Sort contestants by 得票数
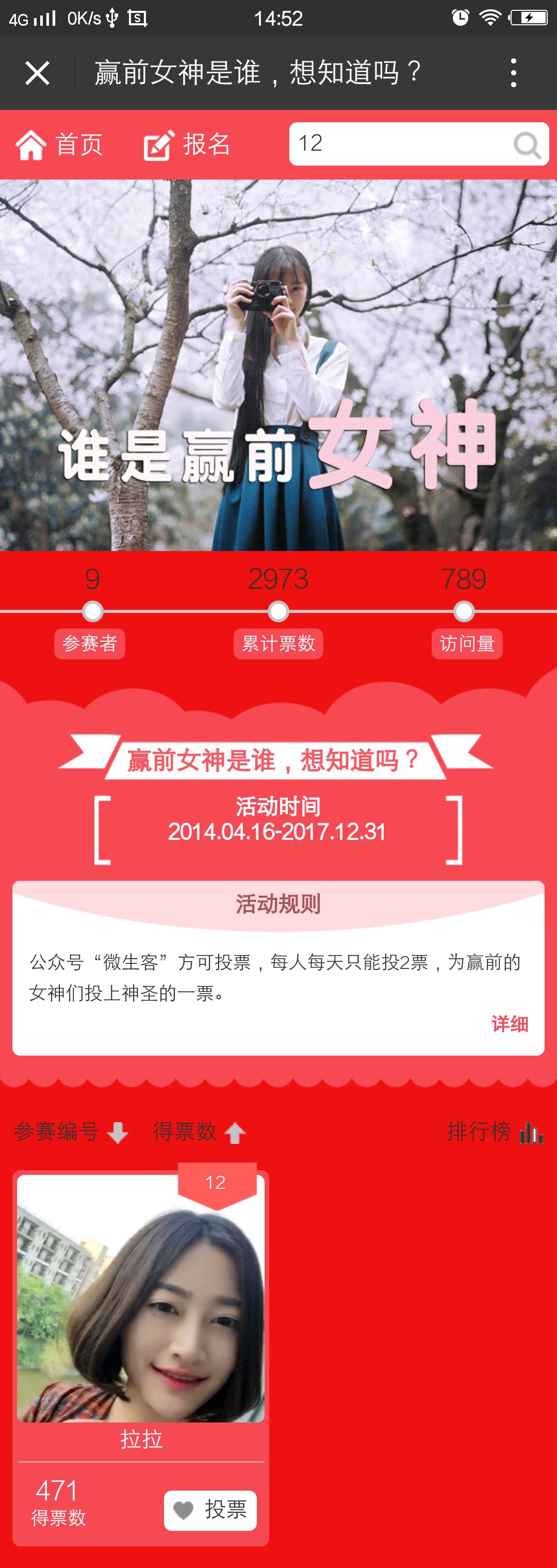 tap(199, 1132)
